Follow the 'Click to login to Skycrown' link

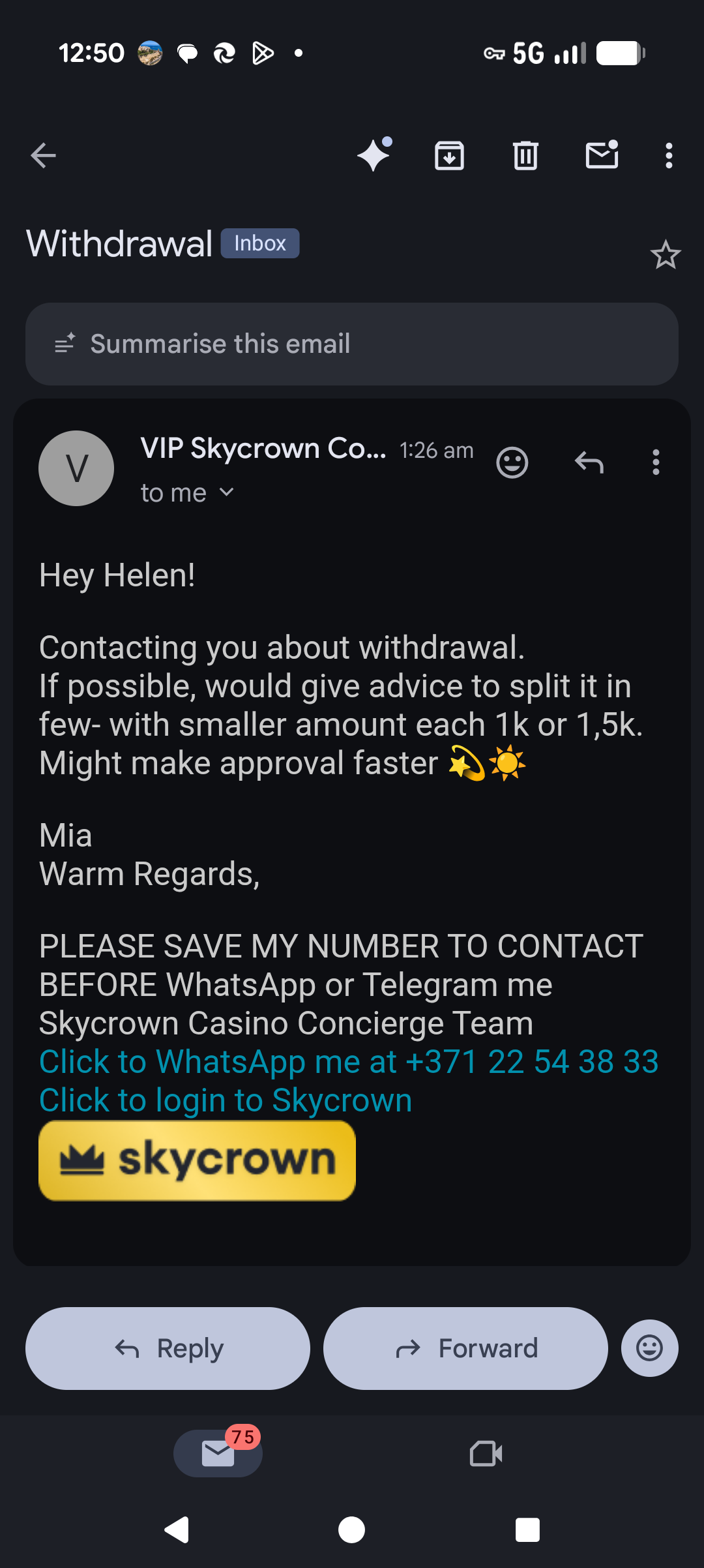pyautogui.click(x=226, y=1100)
